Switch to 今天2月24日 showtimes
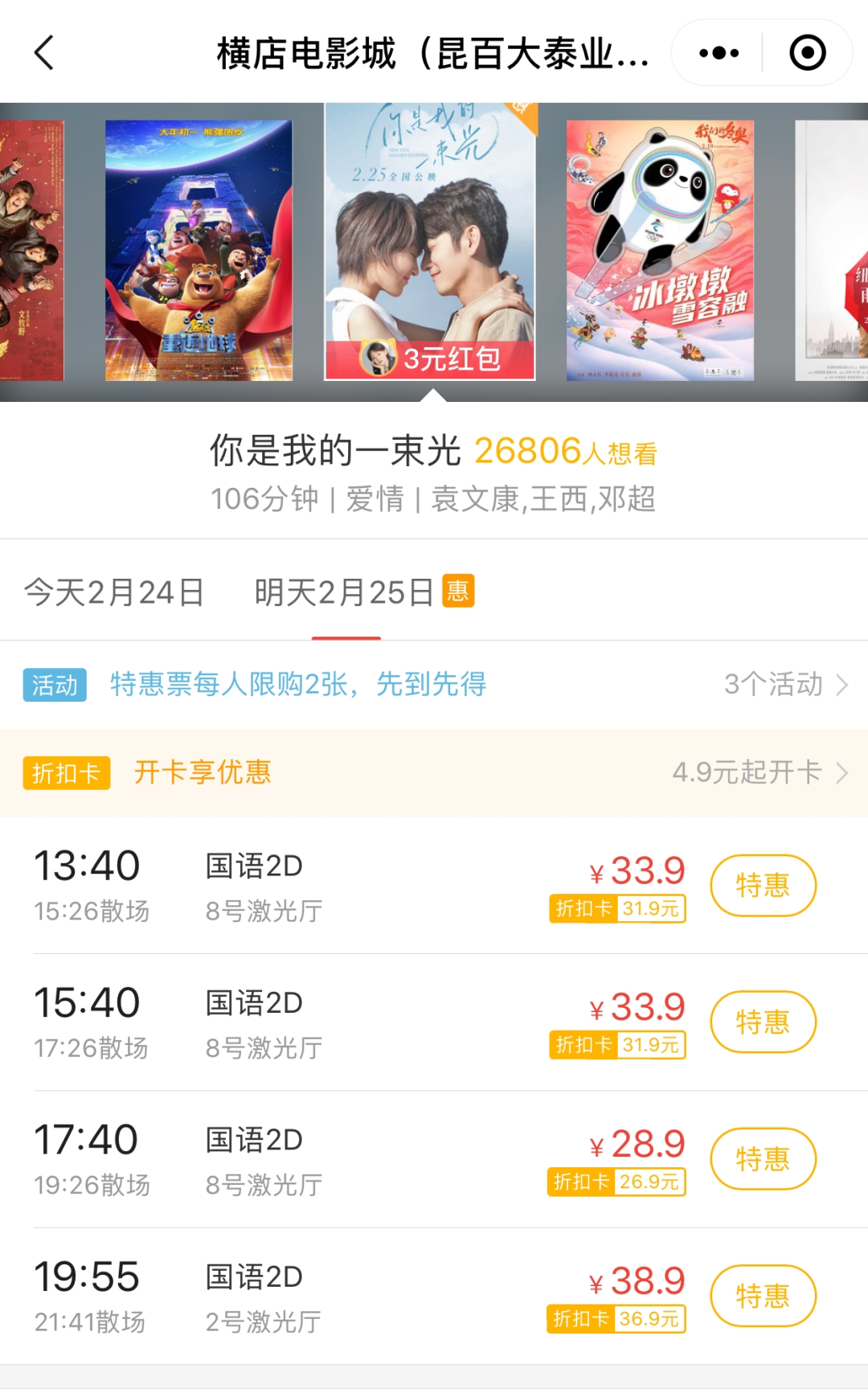This screenshot has width=868, height=1393. click(113, 592)
